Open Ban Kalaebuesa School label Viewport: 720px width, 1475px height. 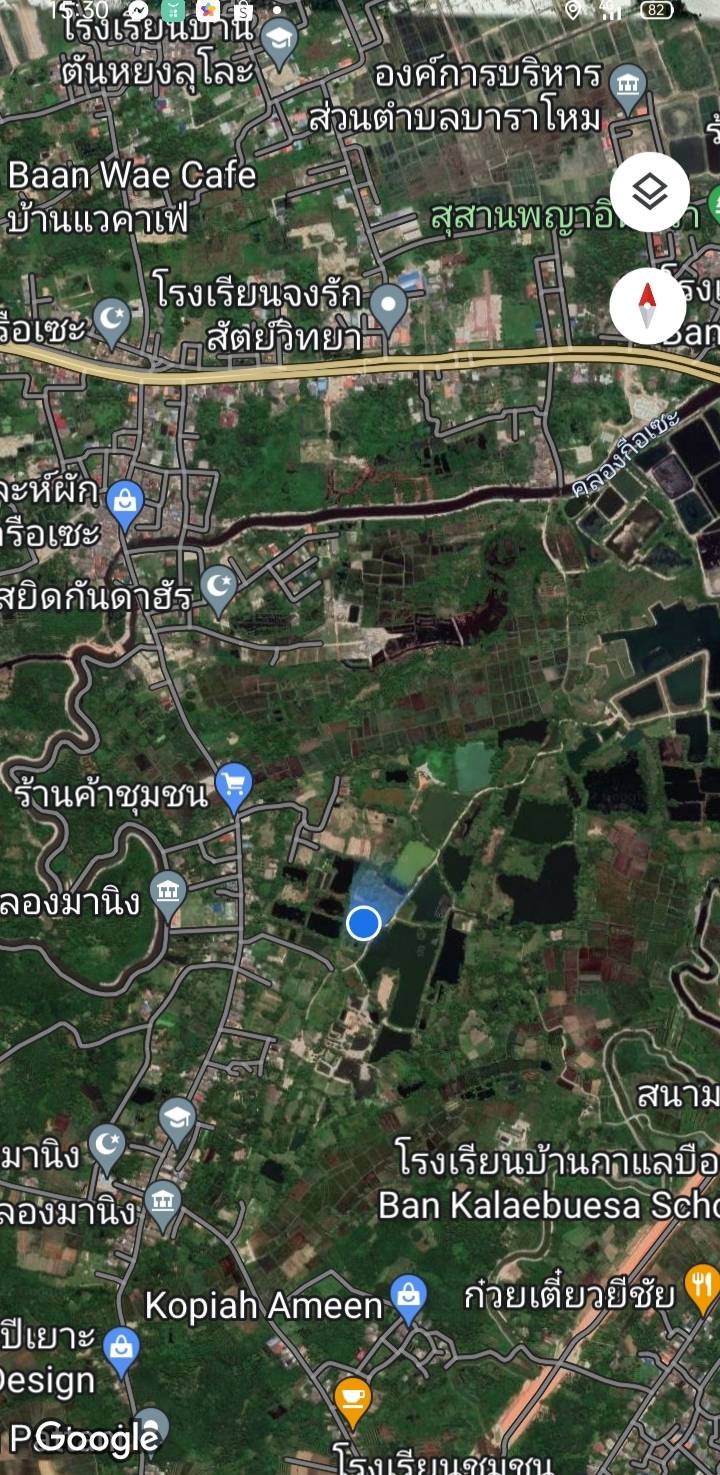tap(549, 1205)
